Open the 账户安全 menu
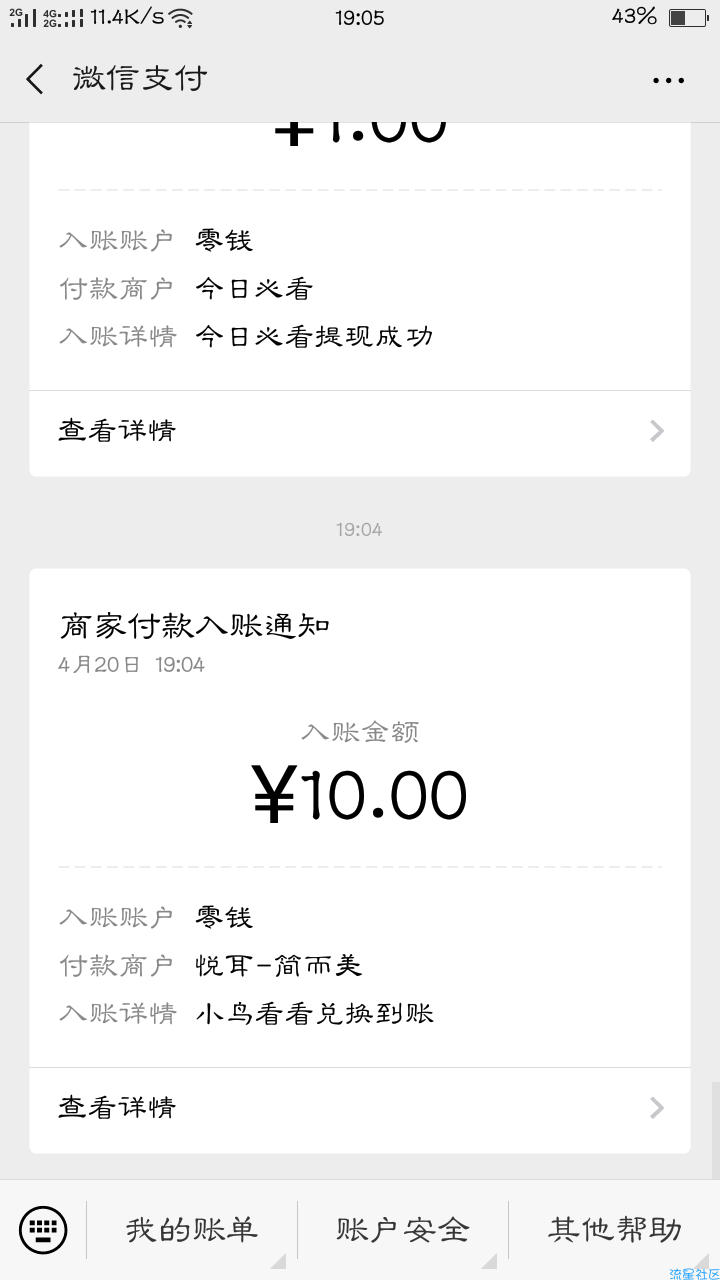Screen dimensions: 720x1280 [403, 1229]
